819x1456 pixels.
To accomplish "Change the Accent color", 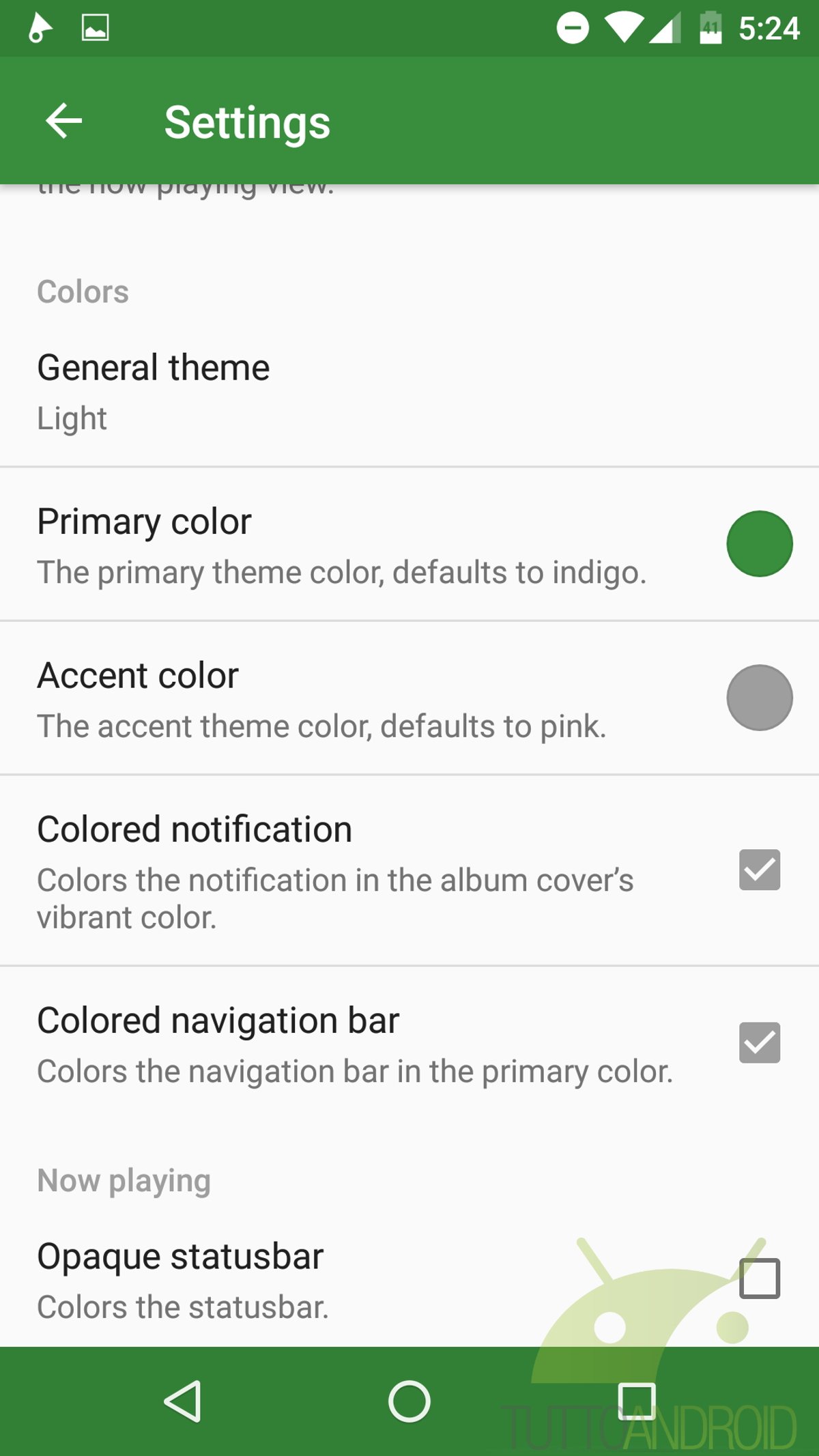I will click(409, 698).
